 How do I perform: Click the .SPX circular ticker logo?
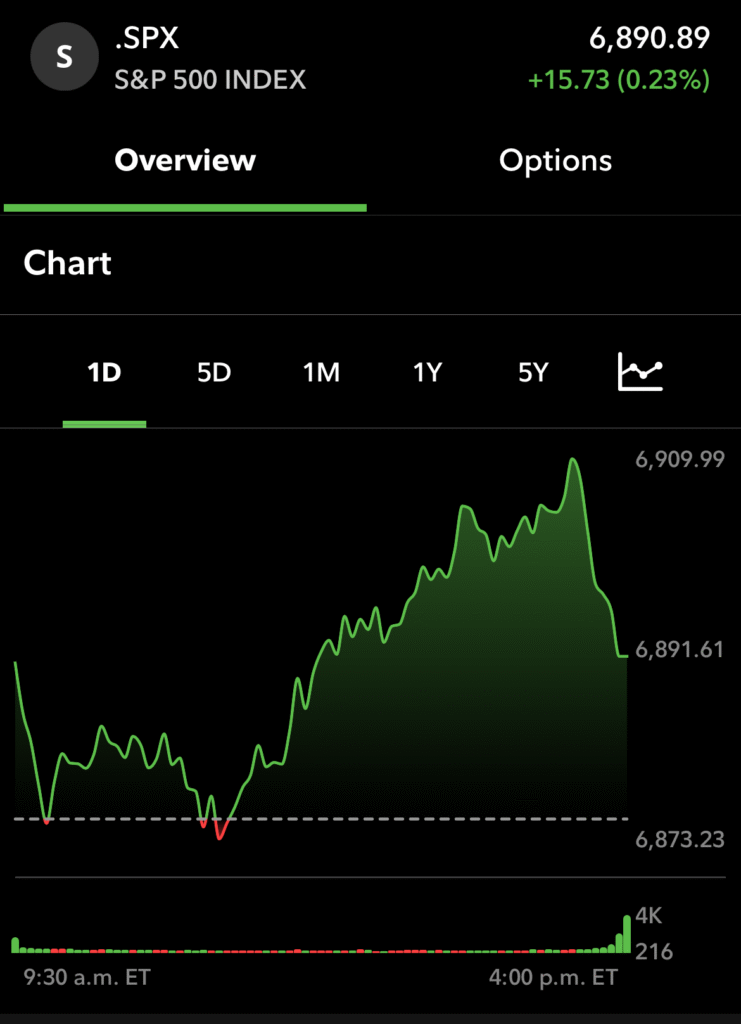pos(64,57)
